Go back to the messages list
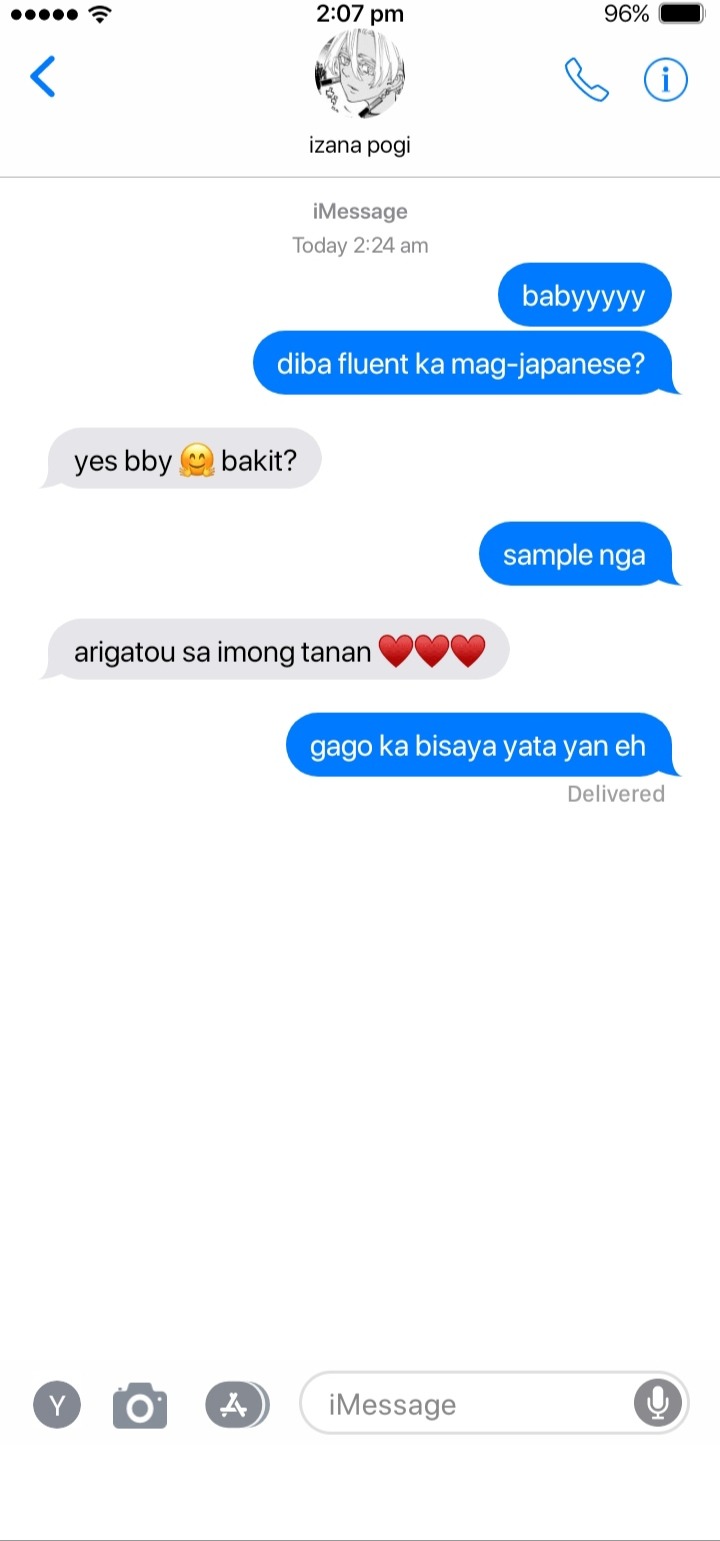 pos(42,77)
